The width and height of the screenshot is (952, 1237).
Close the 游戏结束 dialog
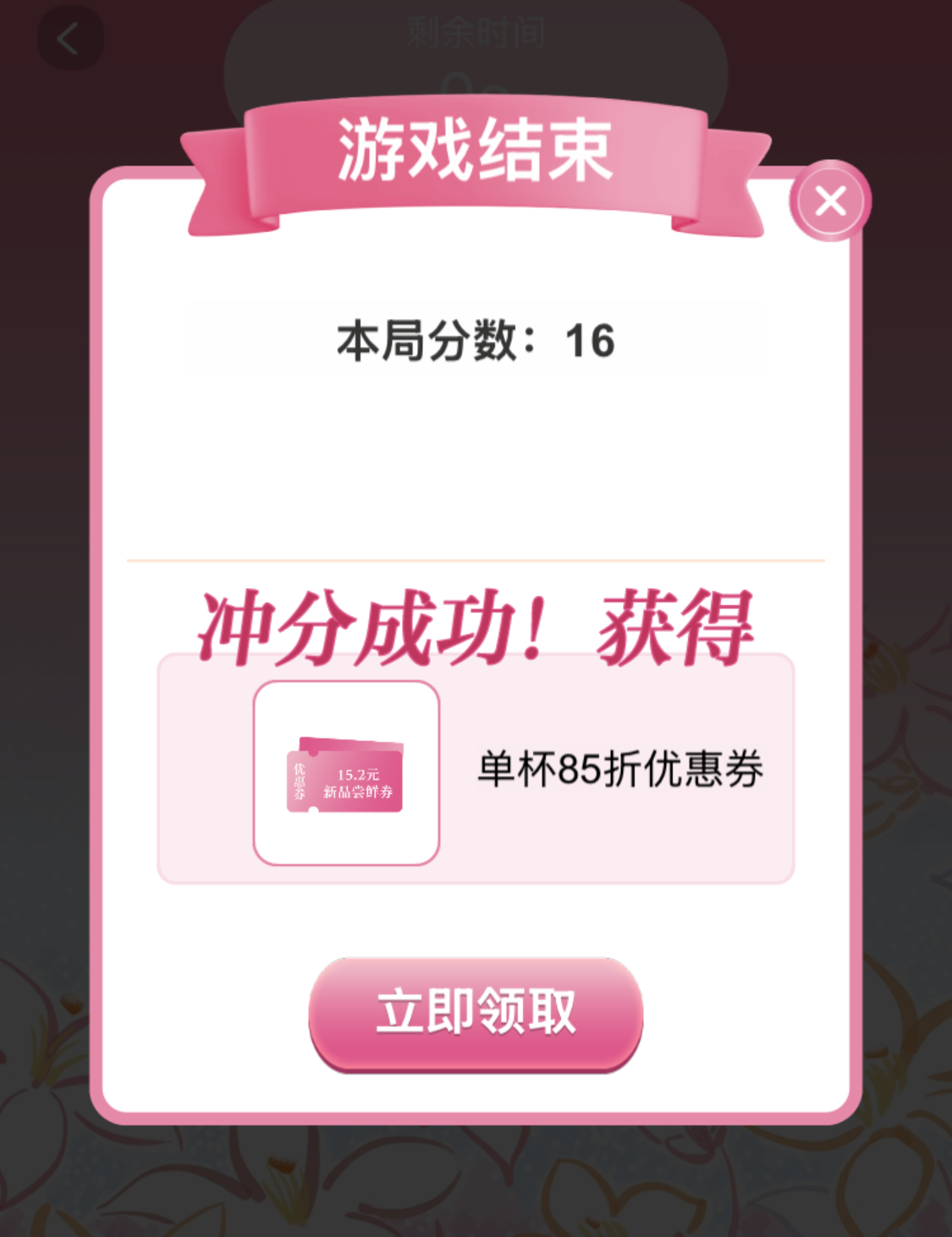point(830,201)
